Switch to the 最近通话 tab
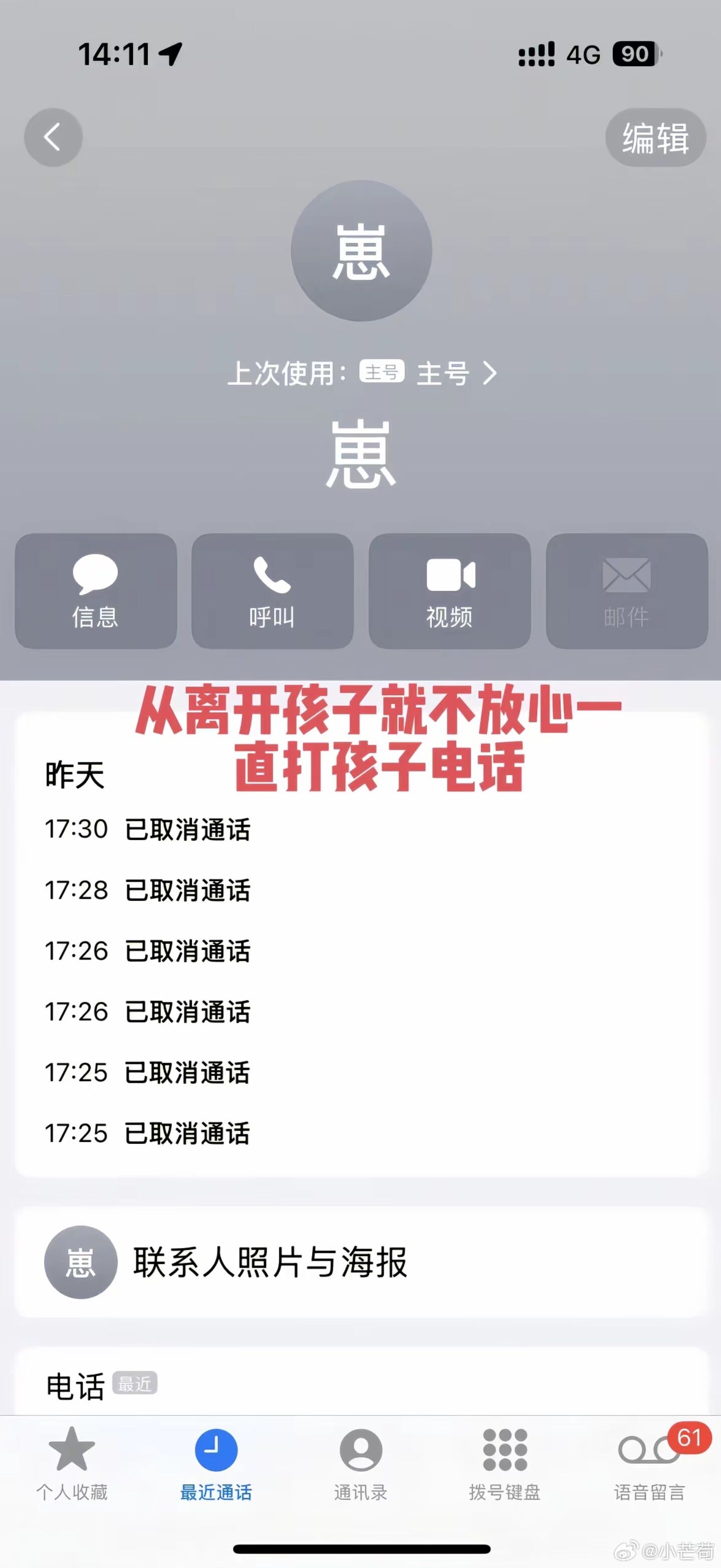Image resolution: width=721 pixels, height=1568 pixels. tap(216, 1467)
